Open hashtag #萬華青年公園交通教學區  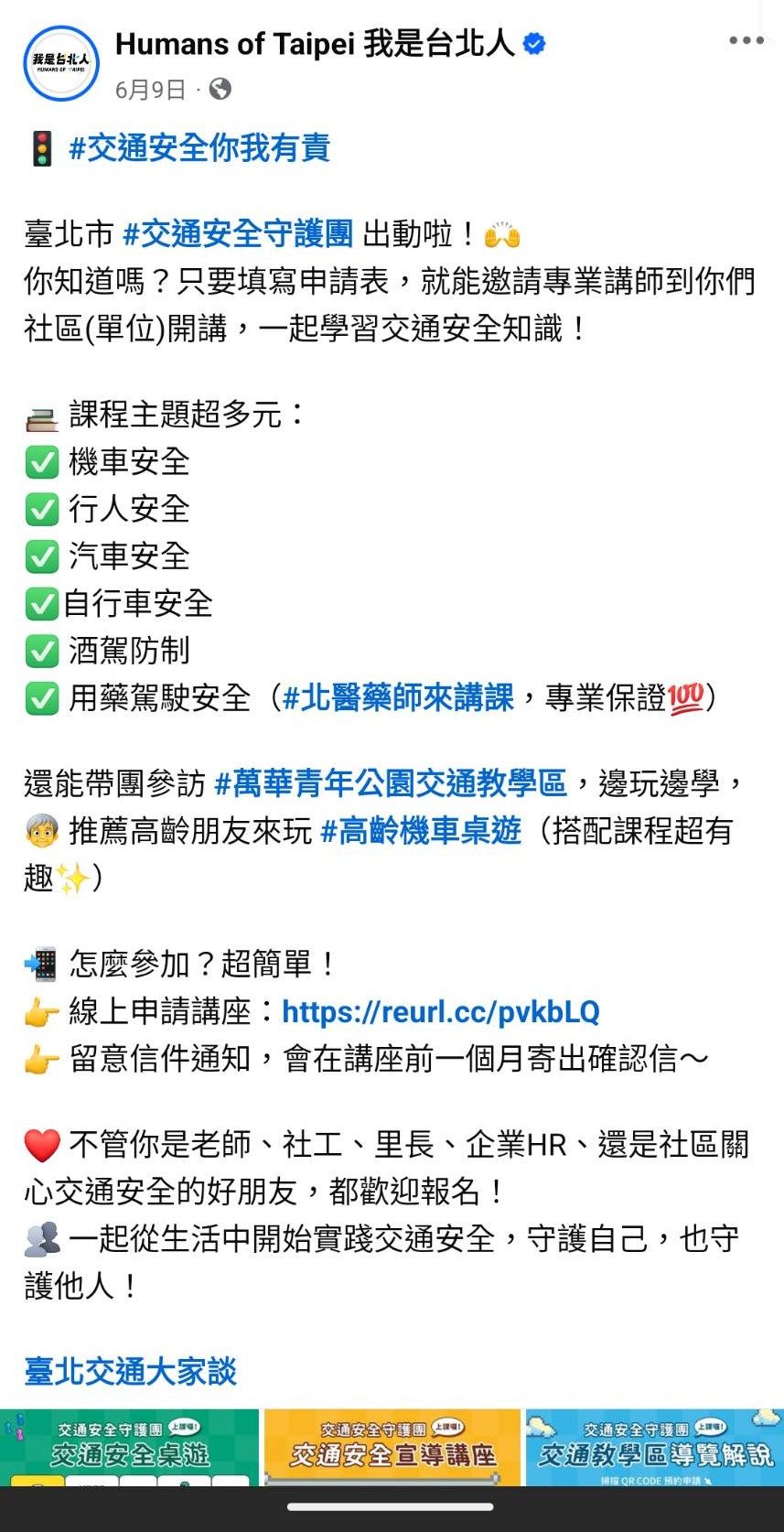pyautogui.click(x=391, y=783)
